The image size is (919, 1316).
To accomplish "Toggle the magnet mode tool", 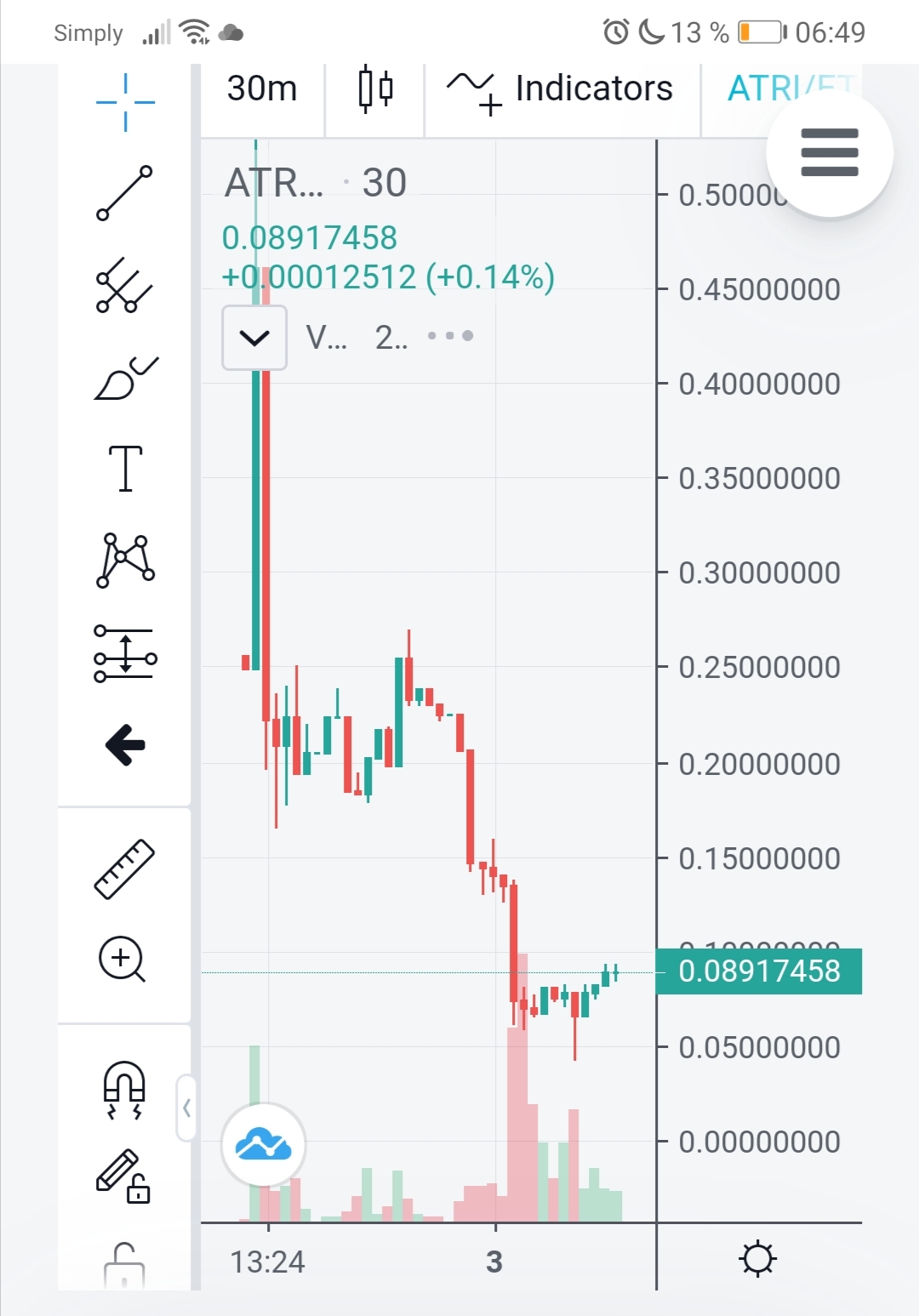I will point(124,1089).
